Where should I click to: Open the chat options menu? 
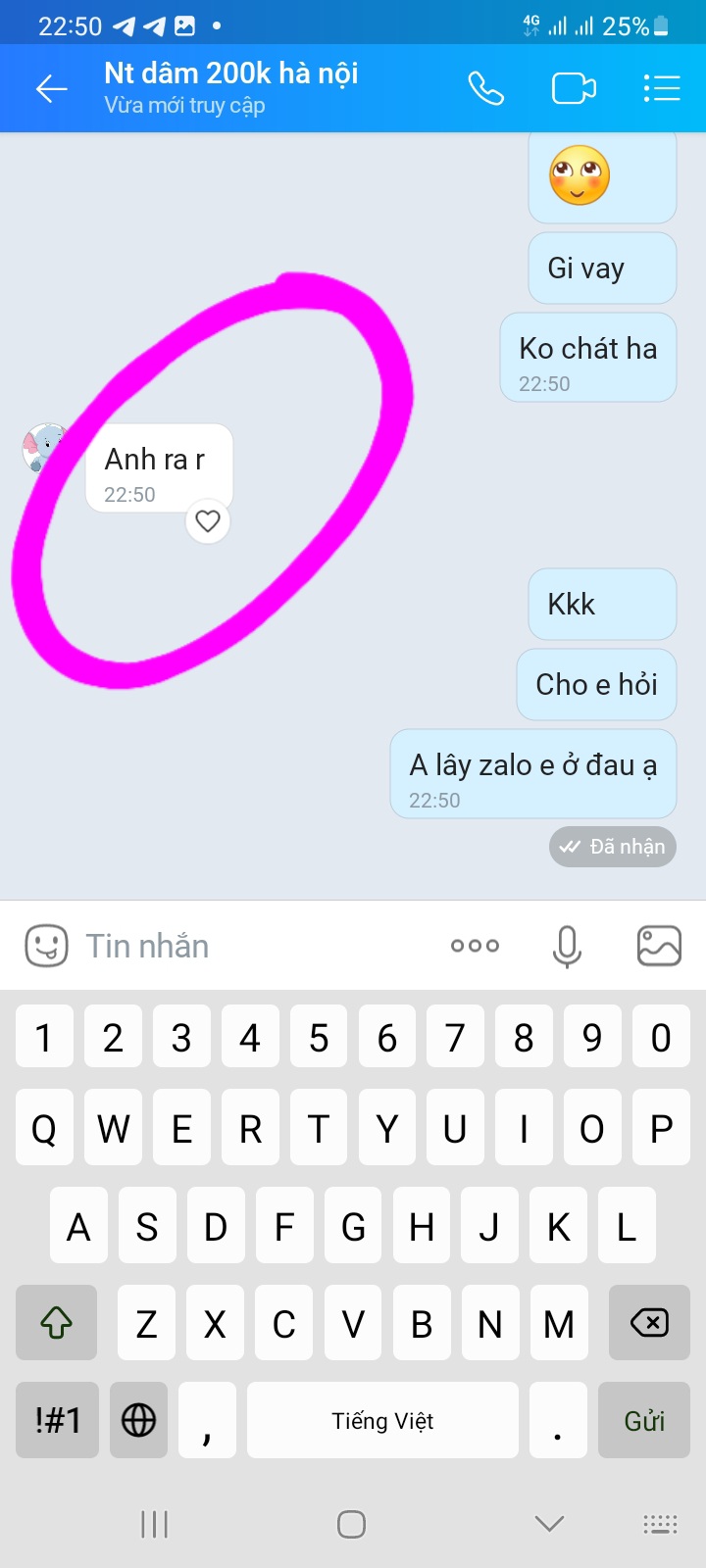pos(662,89)
